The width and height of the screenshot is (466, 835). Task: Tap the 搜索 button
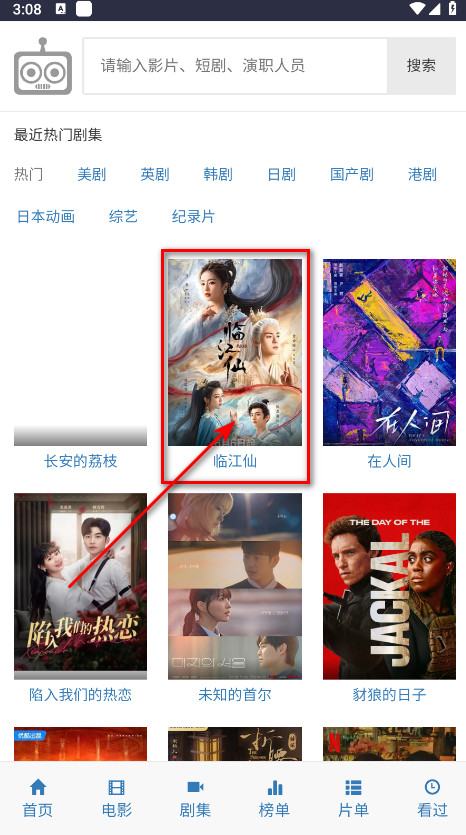[421, 66]
